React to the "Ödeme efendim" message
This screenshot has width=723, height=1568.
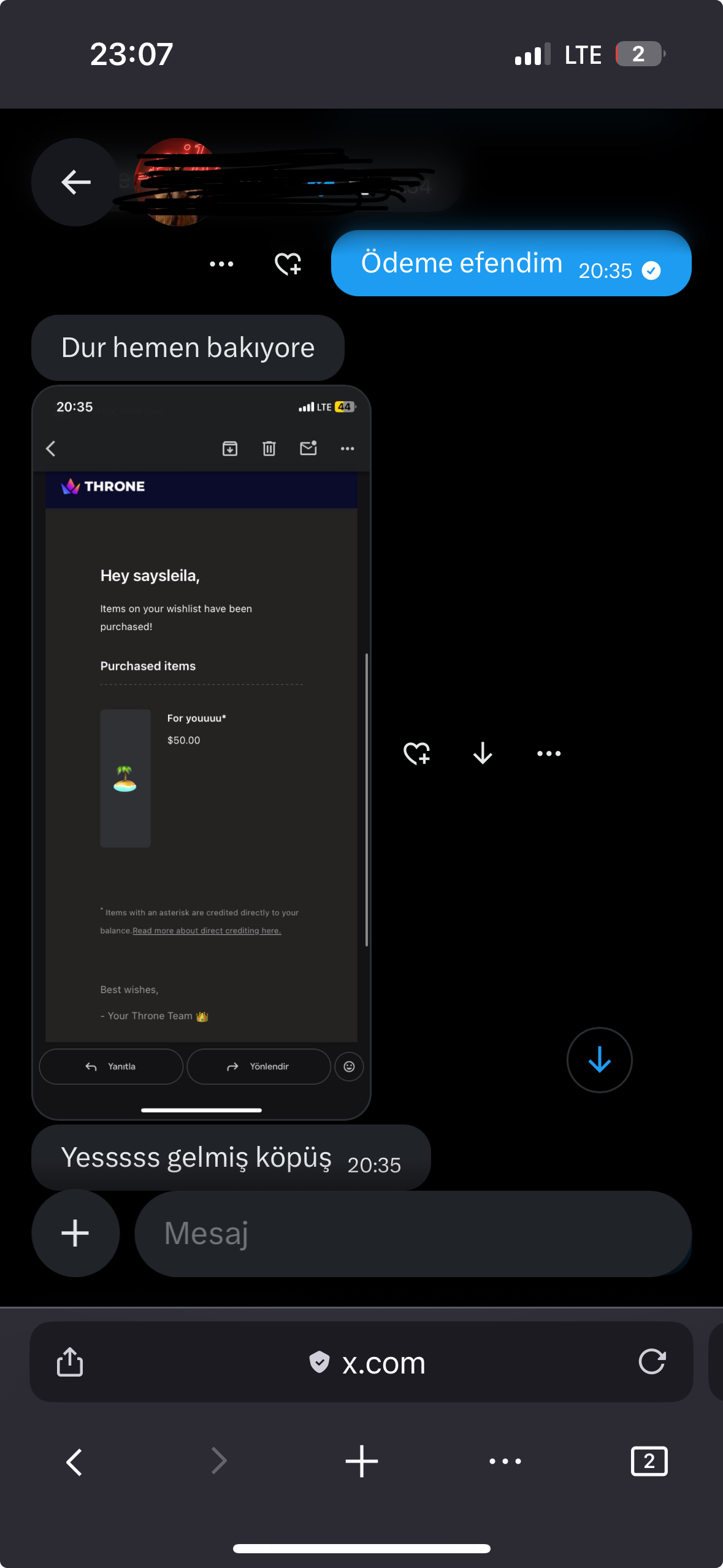pos(288,264)
